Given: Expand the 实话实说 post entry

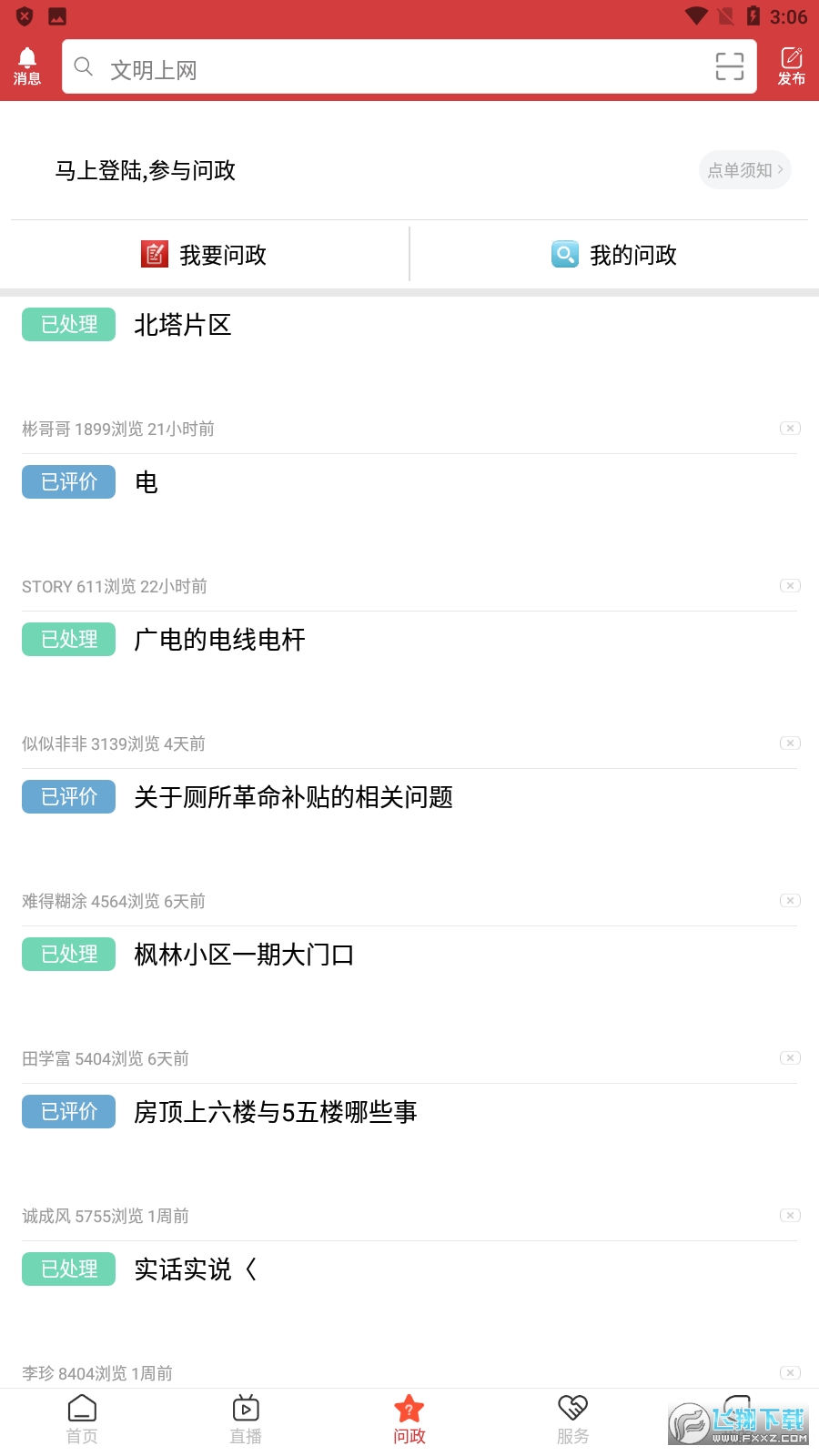Looking at the screenshot, I should point(196,1269).
